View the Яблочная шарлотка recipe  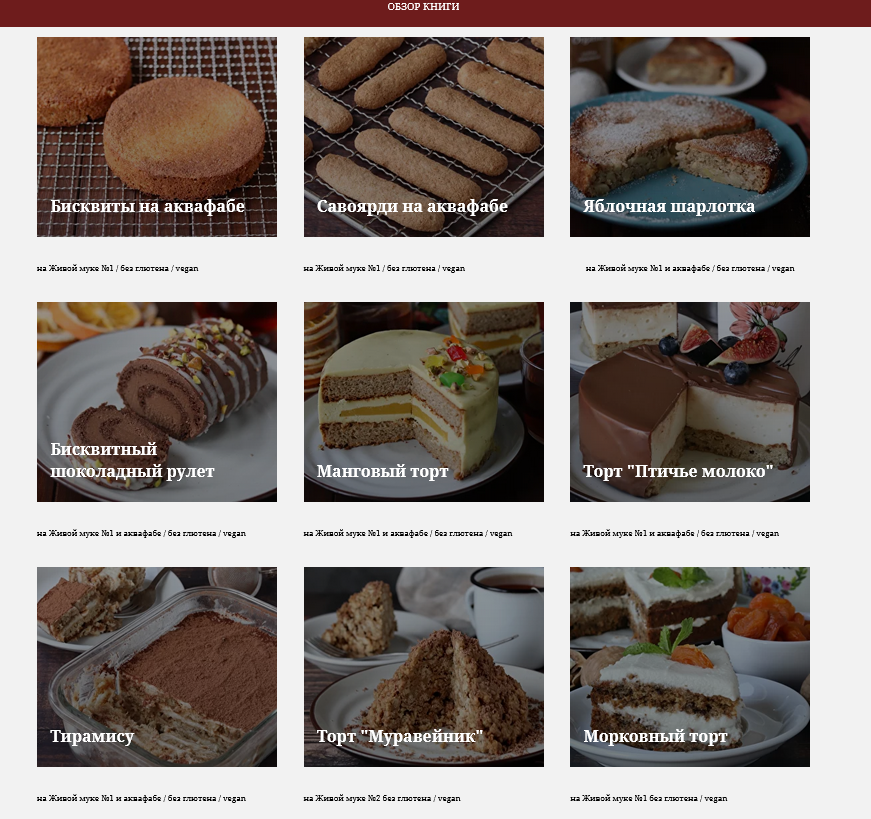(x=690, y=137)
